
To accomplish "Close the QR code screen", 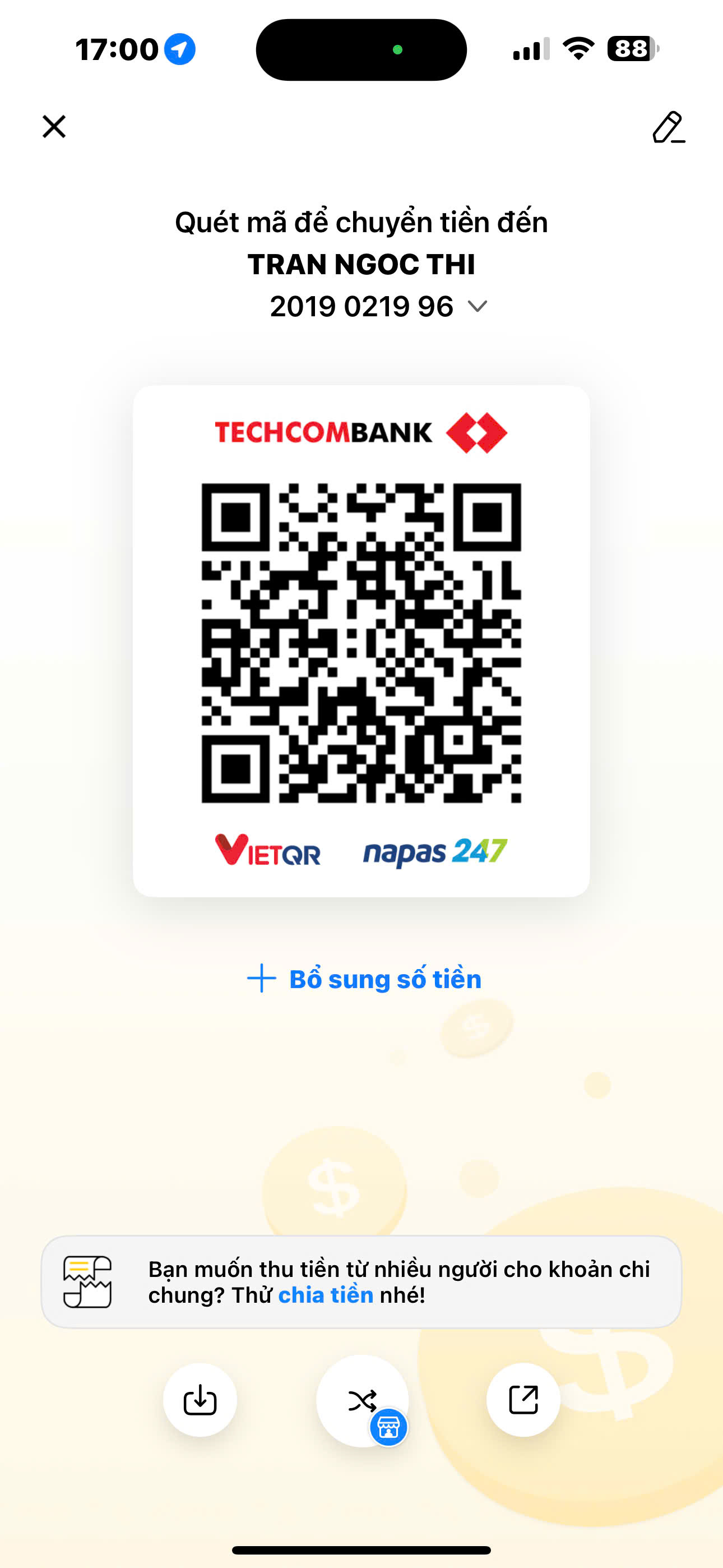I will coord(54,127).
